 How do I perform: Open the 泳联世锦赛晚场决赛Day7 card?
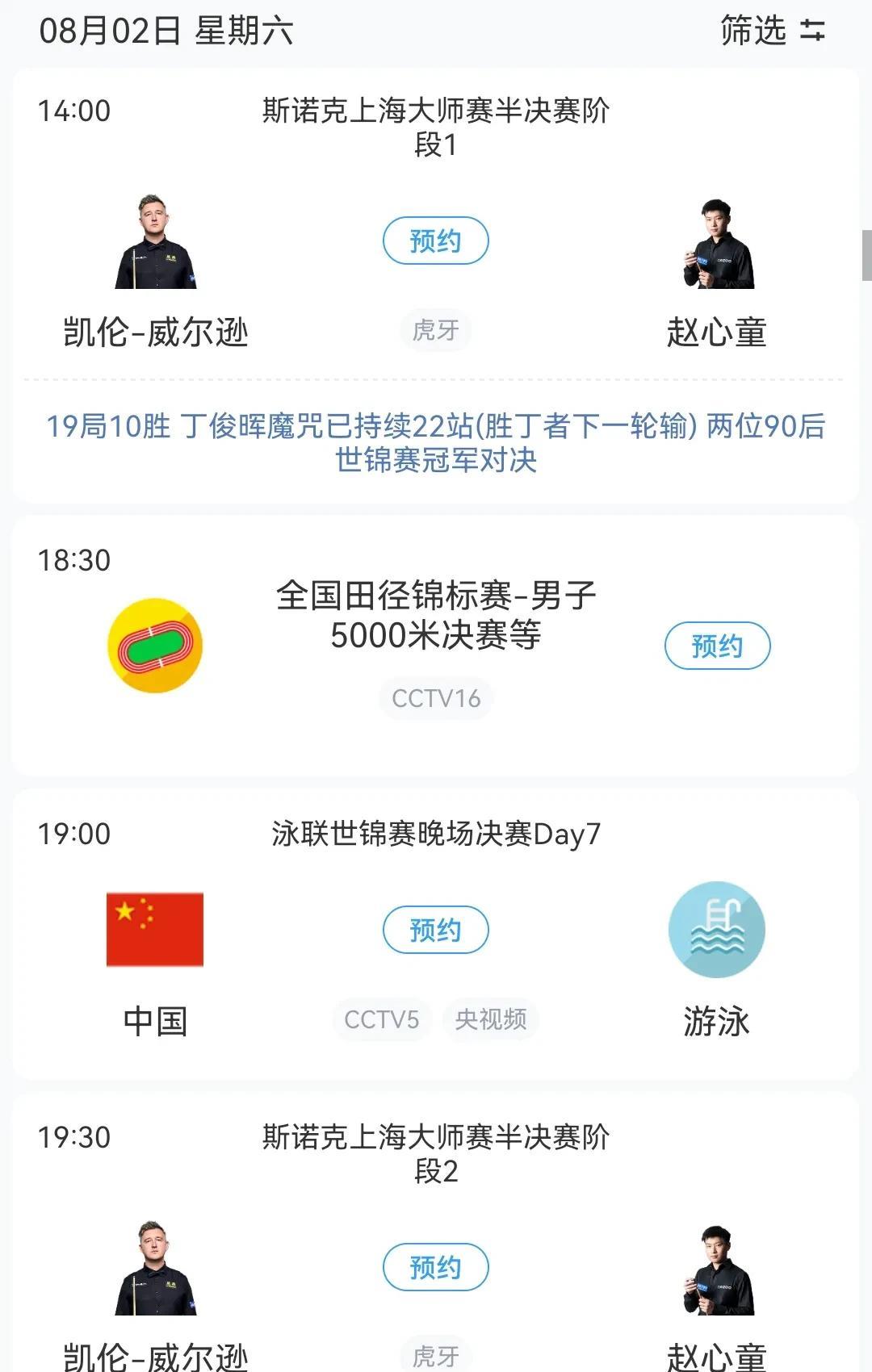(x=435, y=834)
